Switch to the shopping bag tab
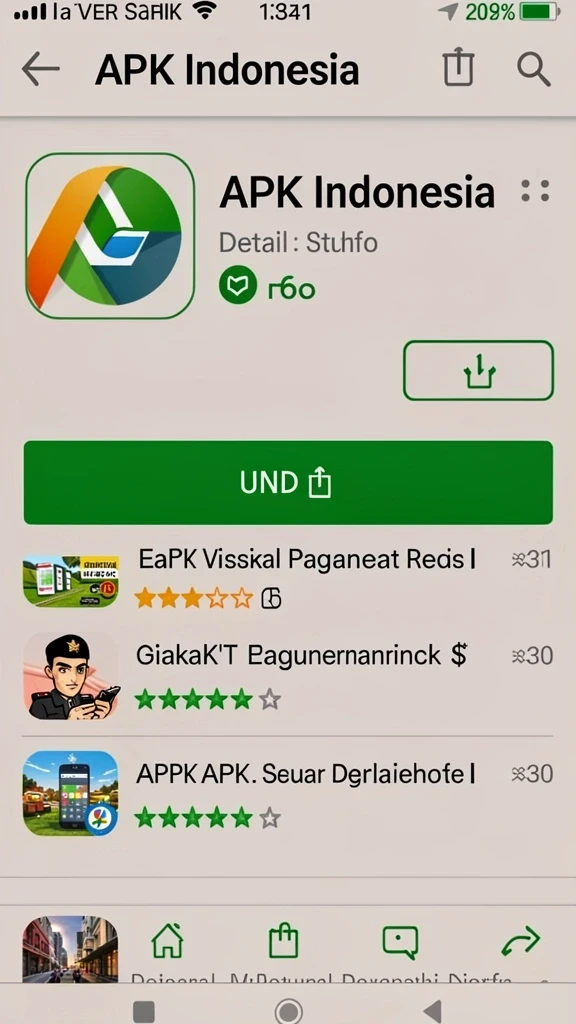This screenshot has width=576, height=1024. [x=283, y=942]
